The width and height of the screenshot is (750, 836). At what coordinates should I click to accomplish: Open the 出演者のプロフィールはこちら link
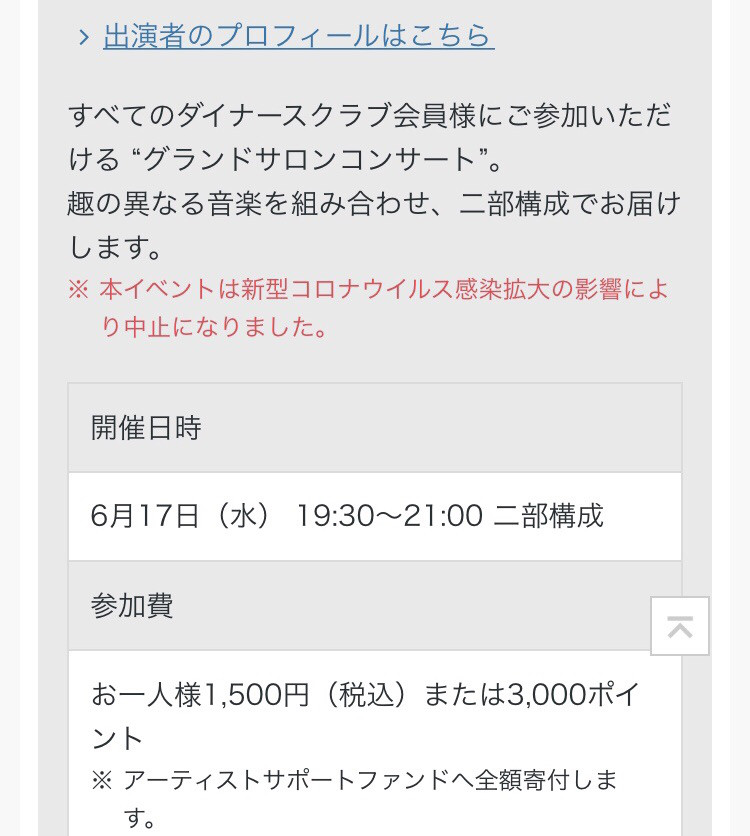coord(298,36)
